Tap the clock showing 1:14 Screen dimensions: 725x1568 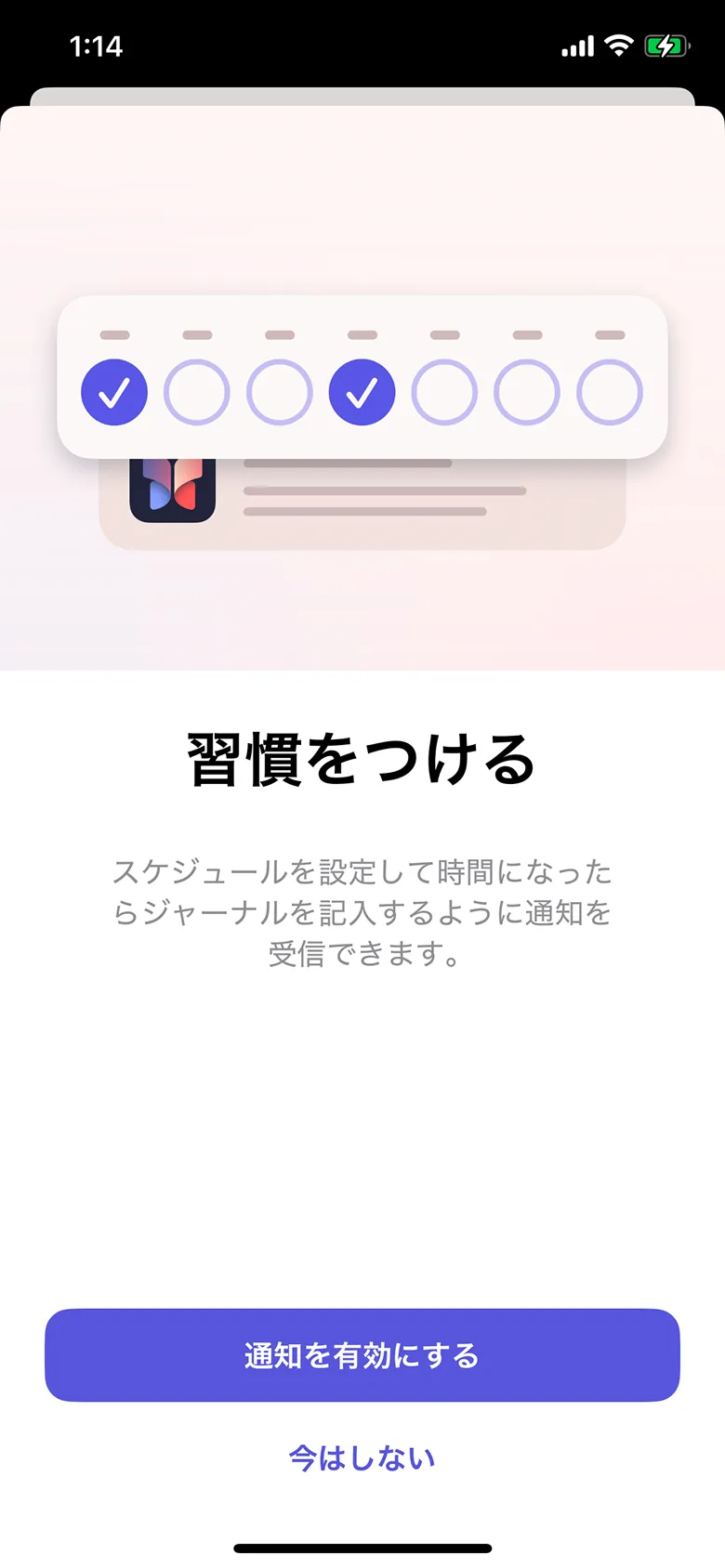point(97,45)
